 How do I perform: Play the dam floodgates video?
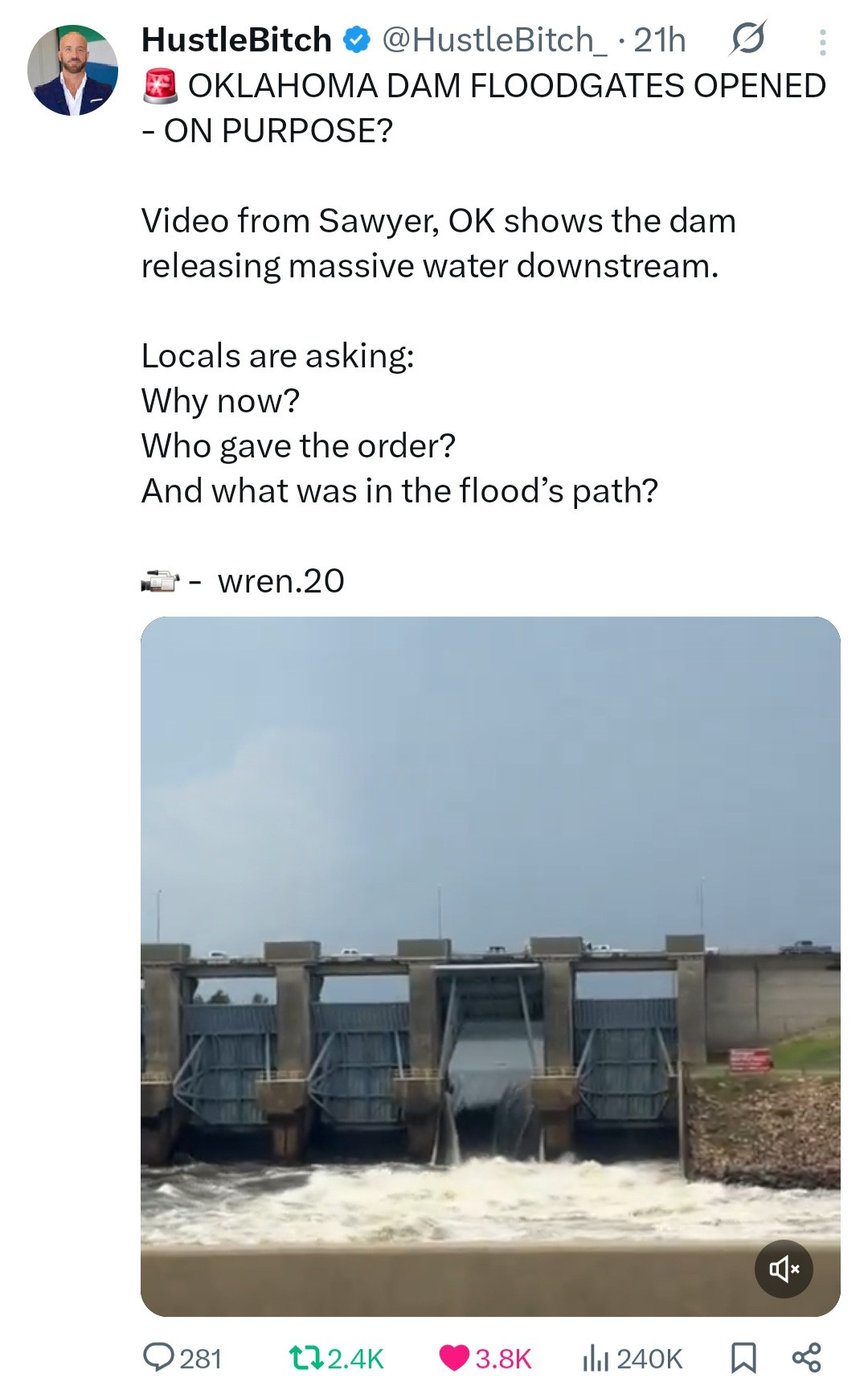[490, 965]
